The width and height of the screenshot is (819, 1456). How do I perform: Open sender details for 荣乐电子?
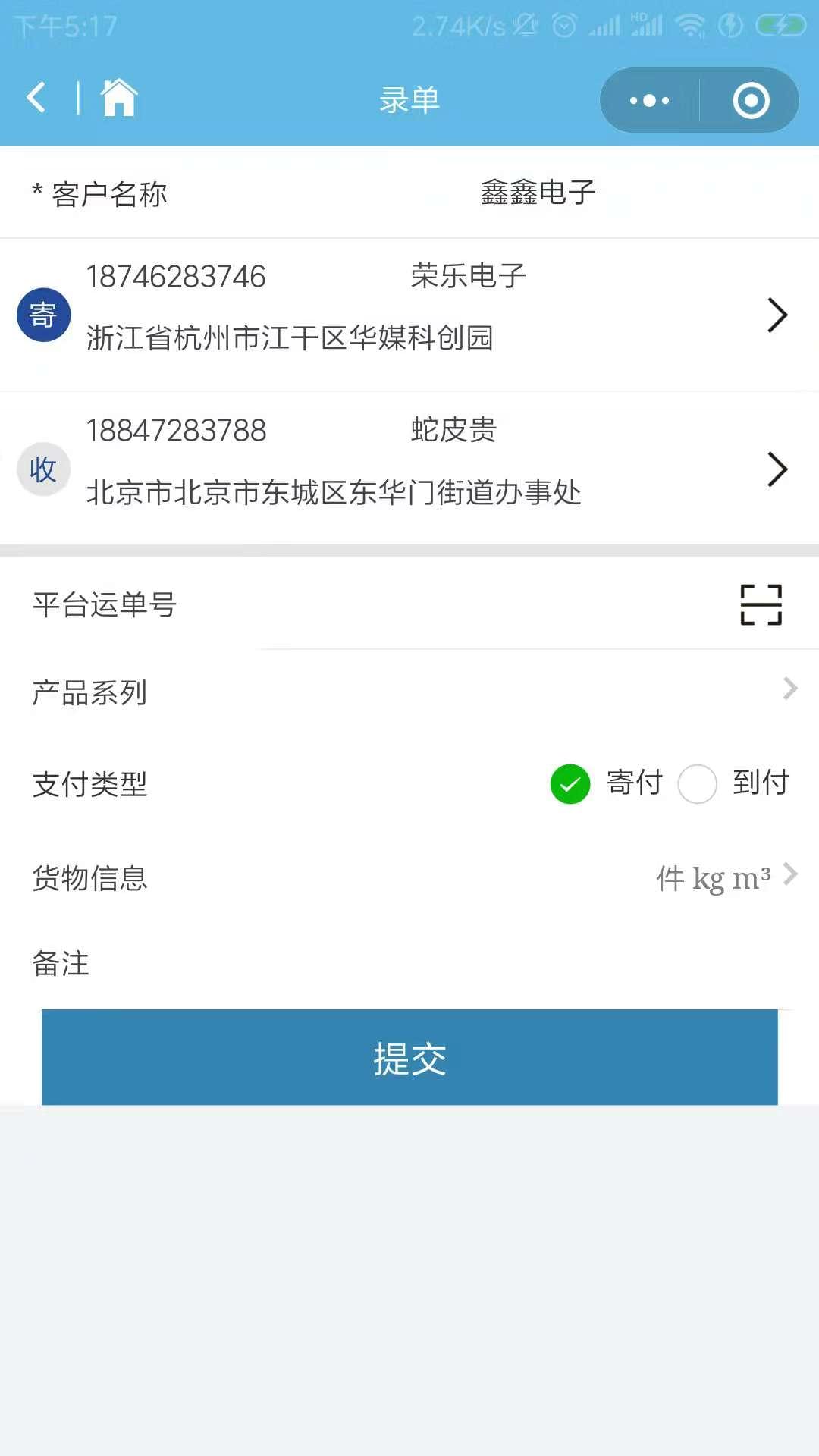point(409,315)
